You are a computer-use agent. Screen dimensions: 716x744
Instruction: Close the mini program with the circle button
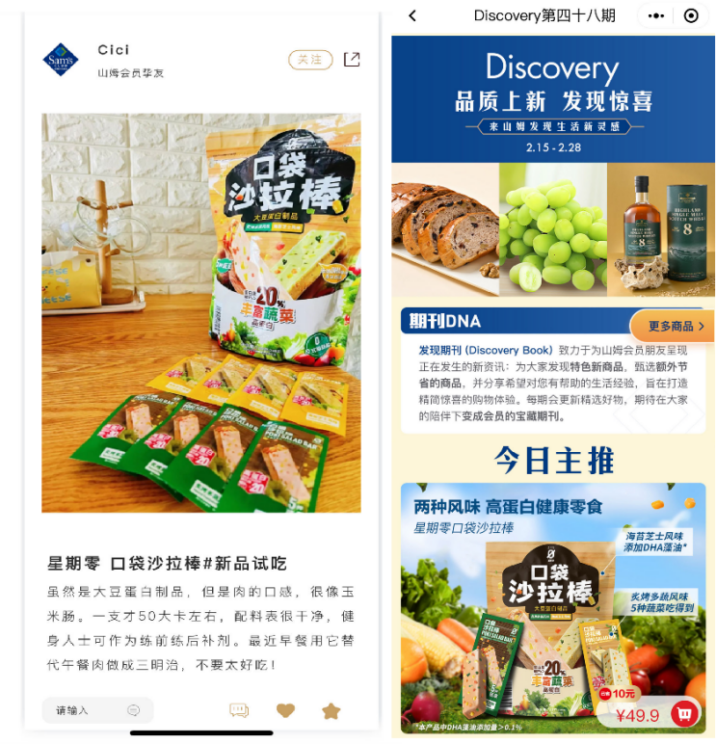[x=691, y=16]
